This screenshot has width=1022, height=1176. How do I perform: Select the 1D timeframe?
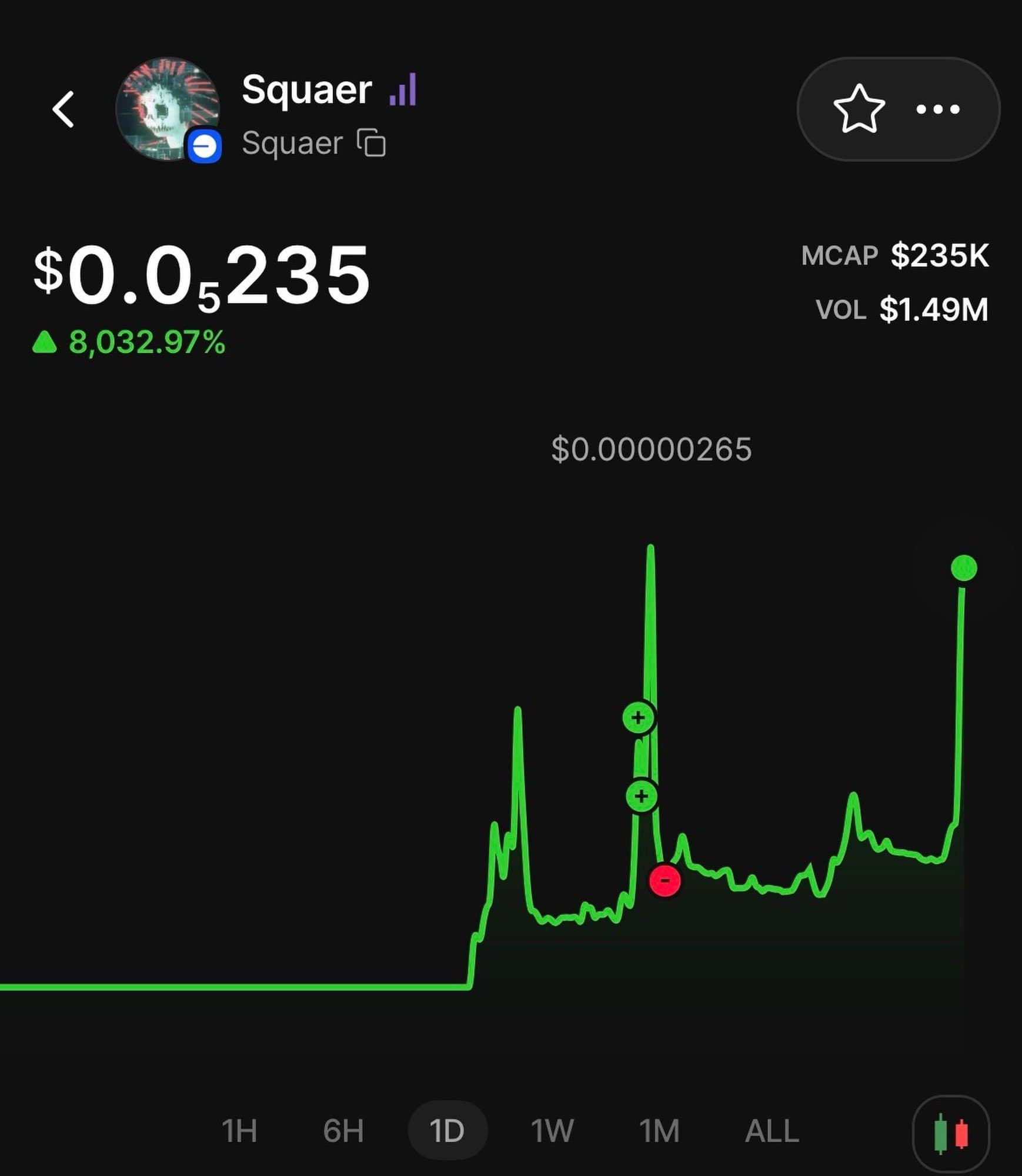447,1131
